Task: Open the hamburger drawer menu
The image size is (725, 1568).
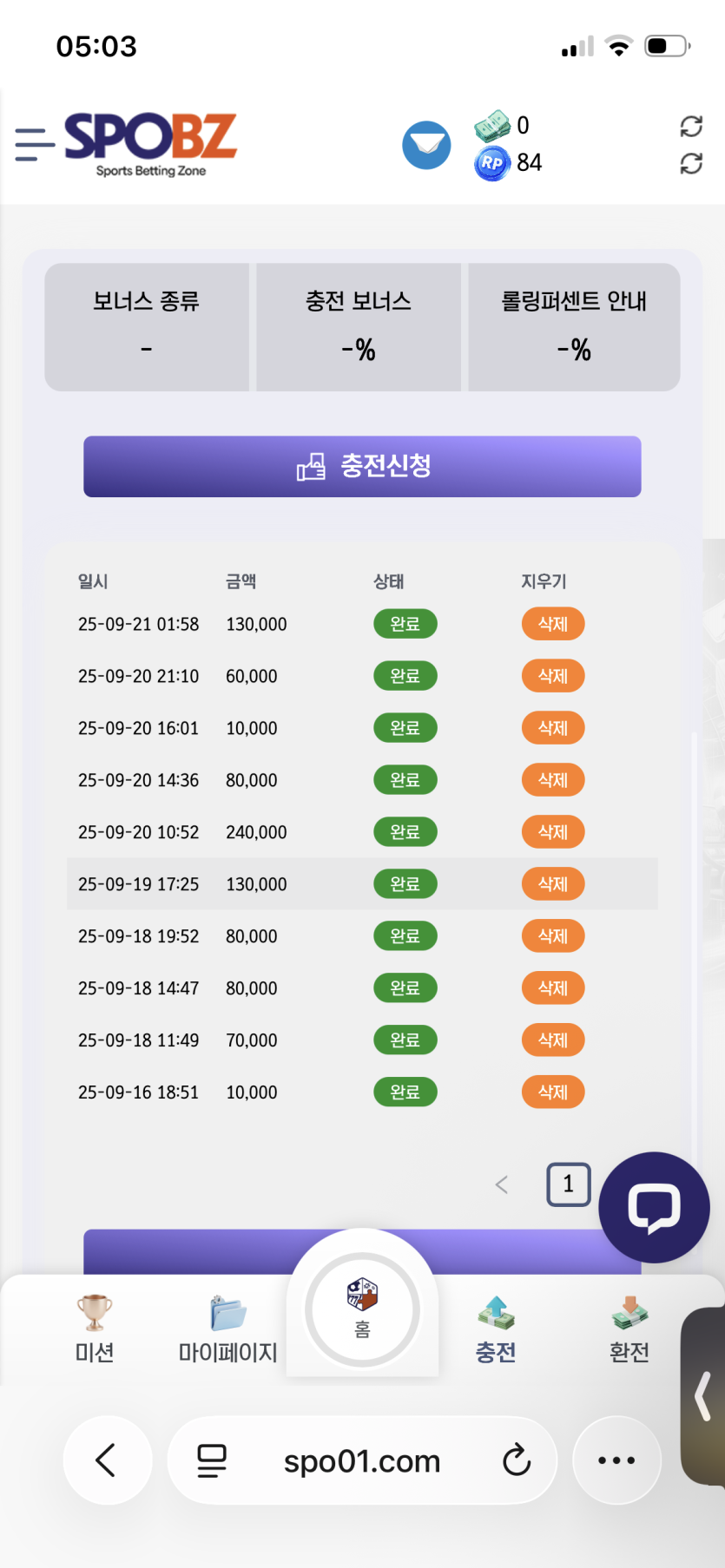Action: [x=35, y=144]
